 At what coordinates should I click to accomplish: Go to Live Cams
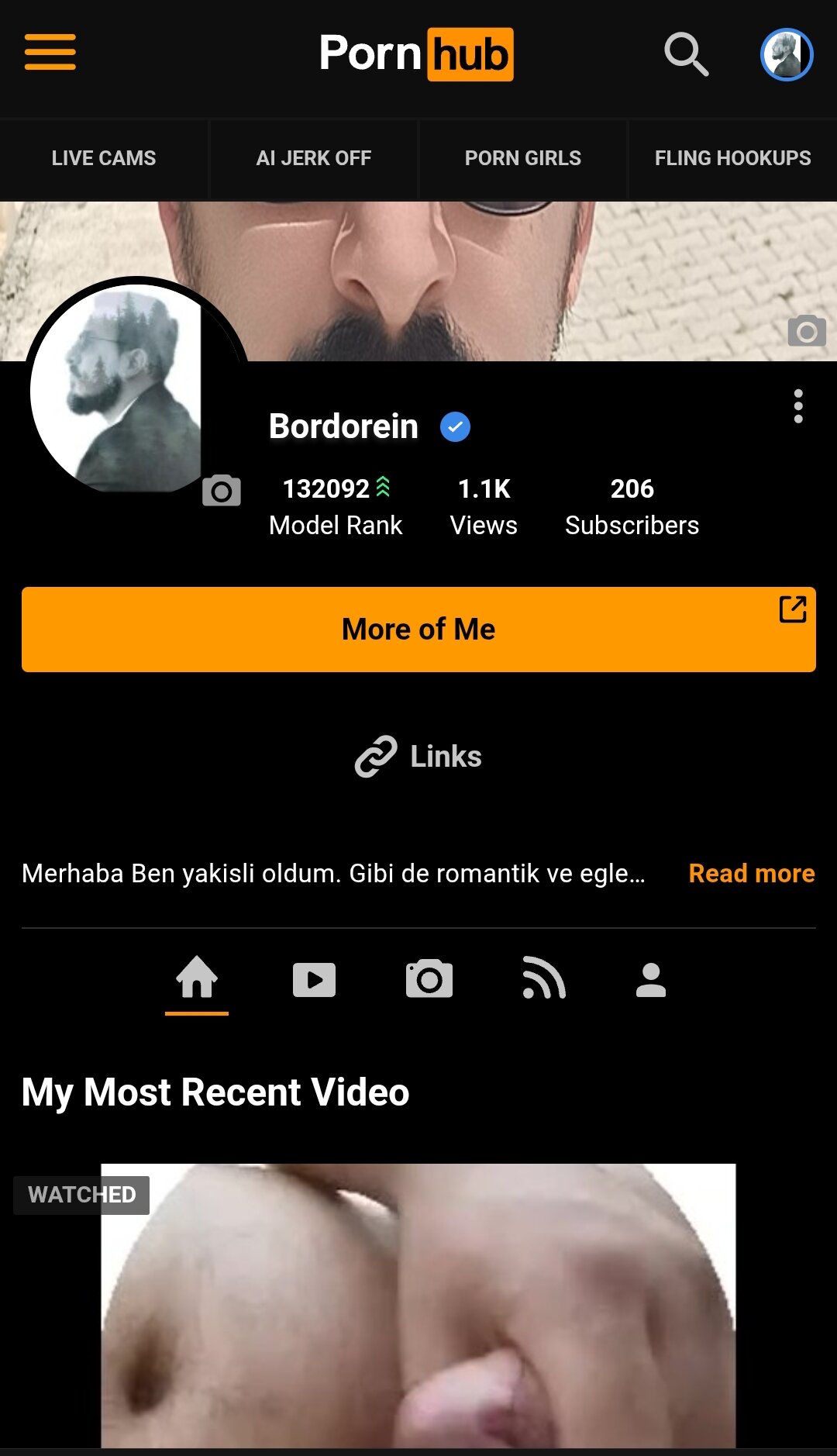tap(104, 158)
